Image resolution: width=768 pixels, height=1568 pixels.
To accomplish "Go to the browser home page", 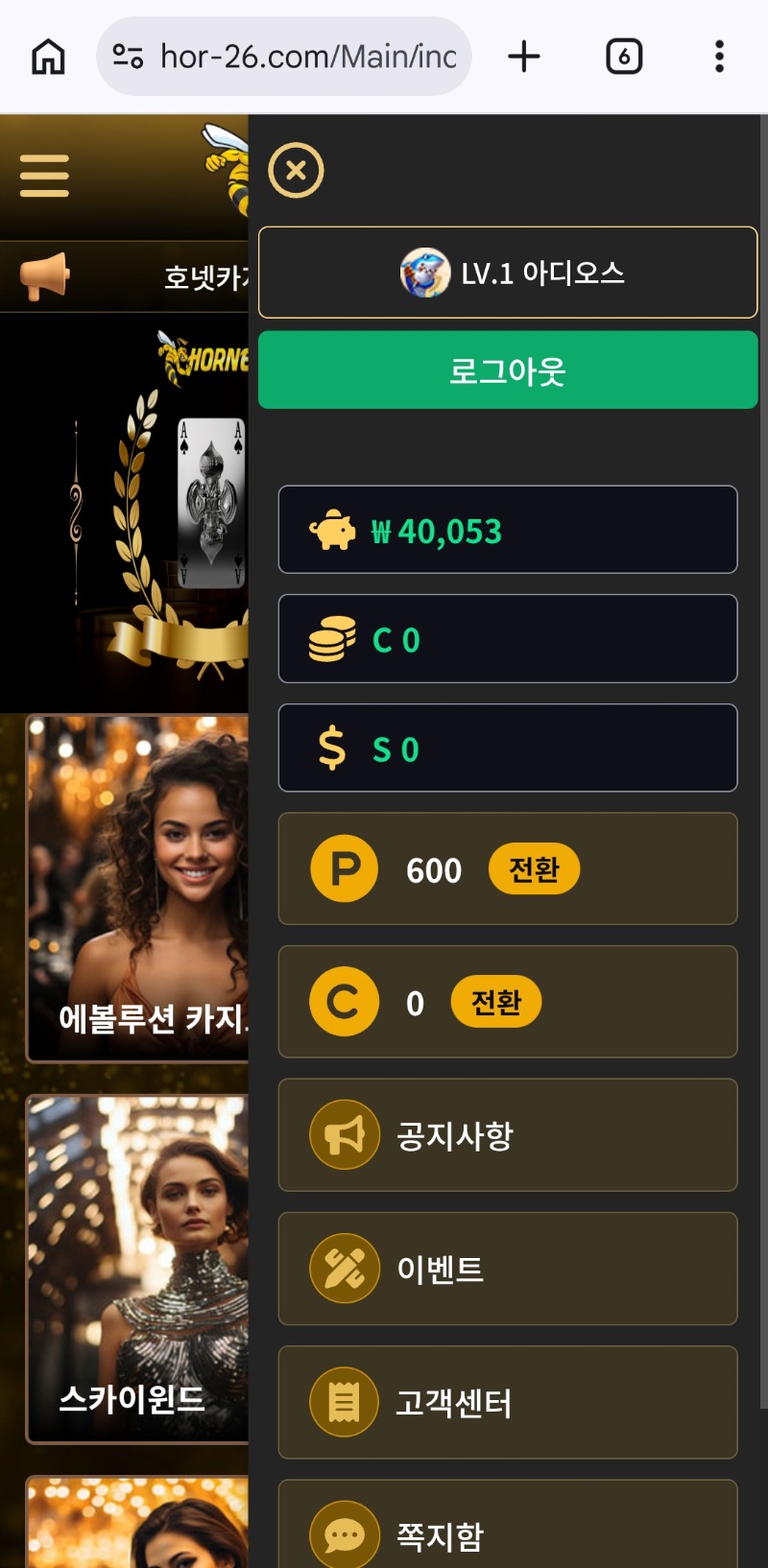I will pyautogui.click(x=48, y=57).
